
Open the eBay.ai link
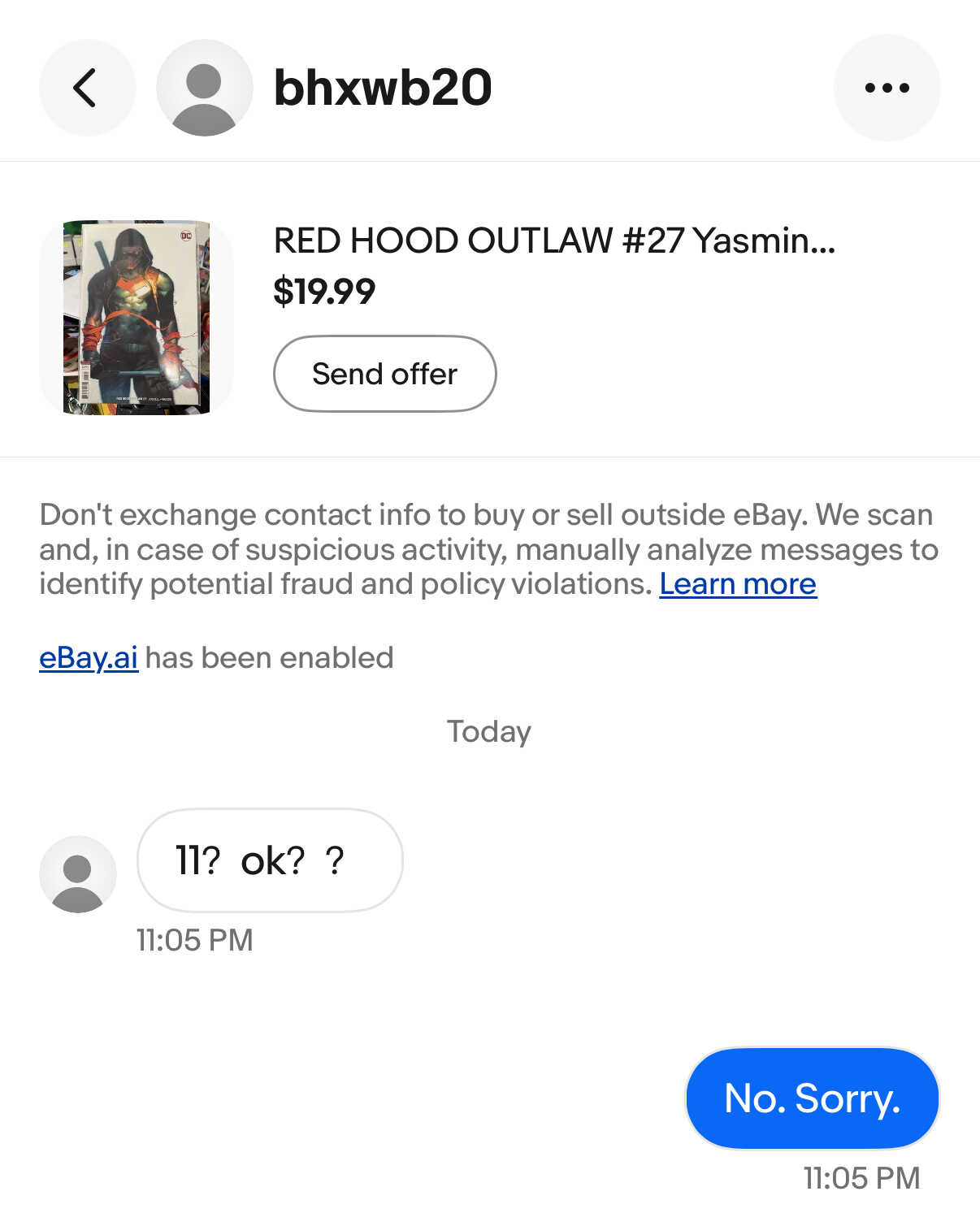click(x=89, y=657)
